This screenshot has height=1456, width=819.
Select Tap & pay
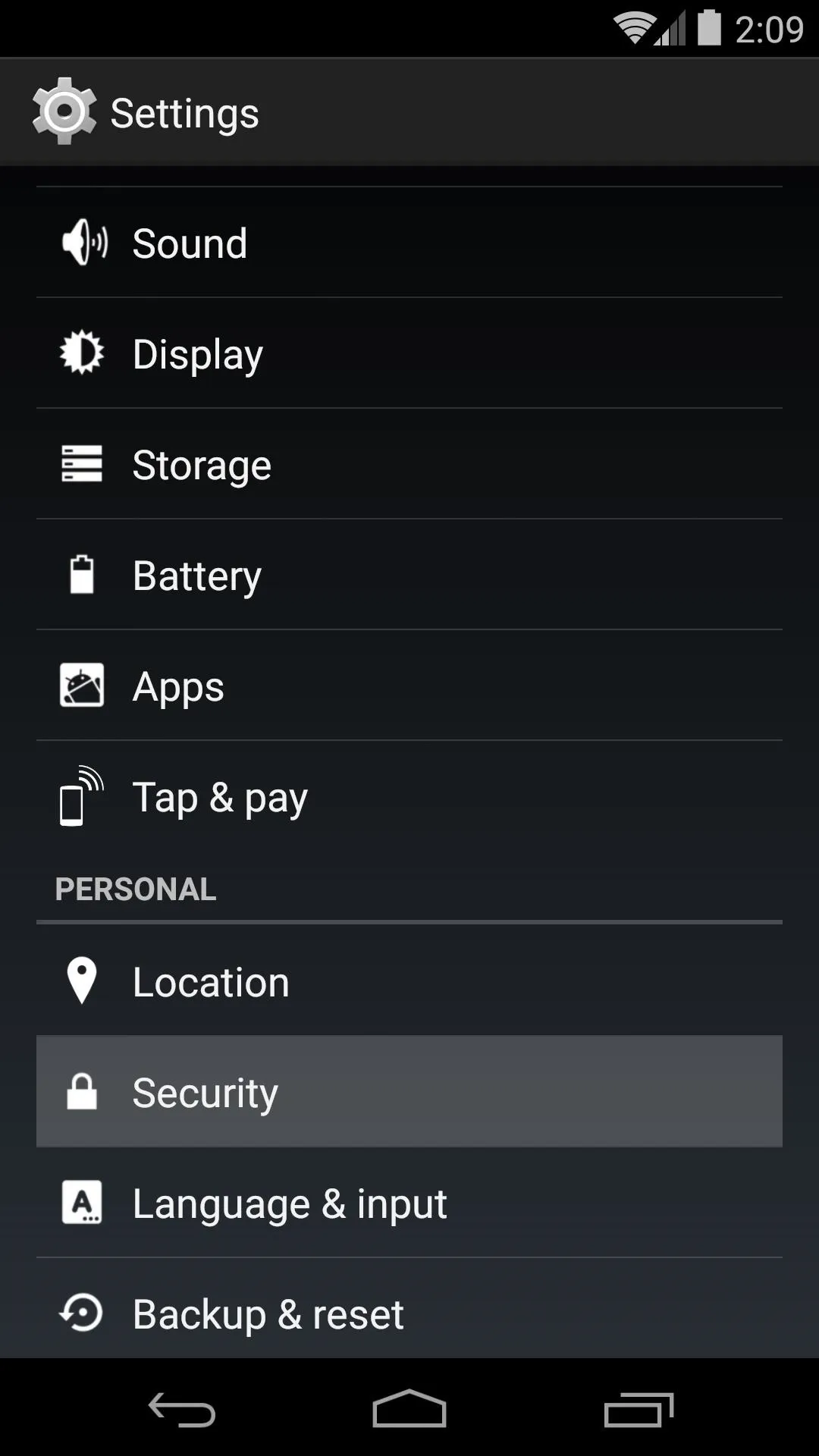409,796
